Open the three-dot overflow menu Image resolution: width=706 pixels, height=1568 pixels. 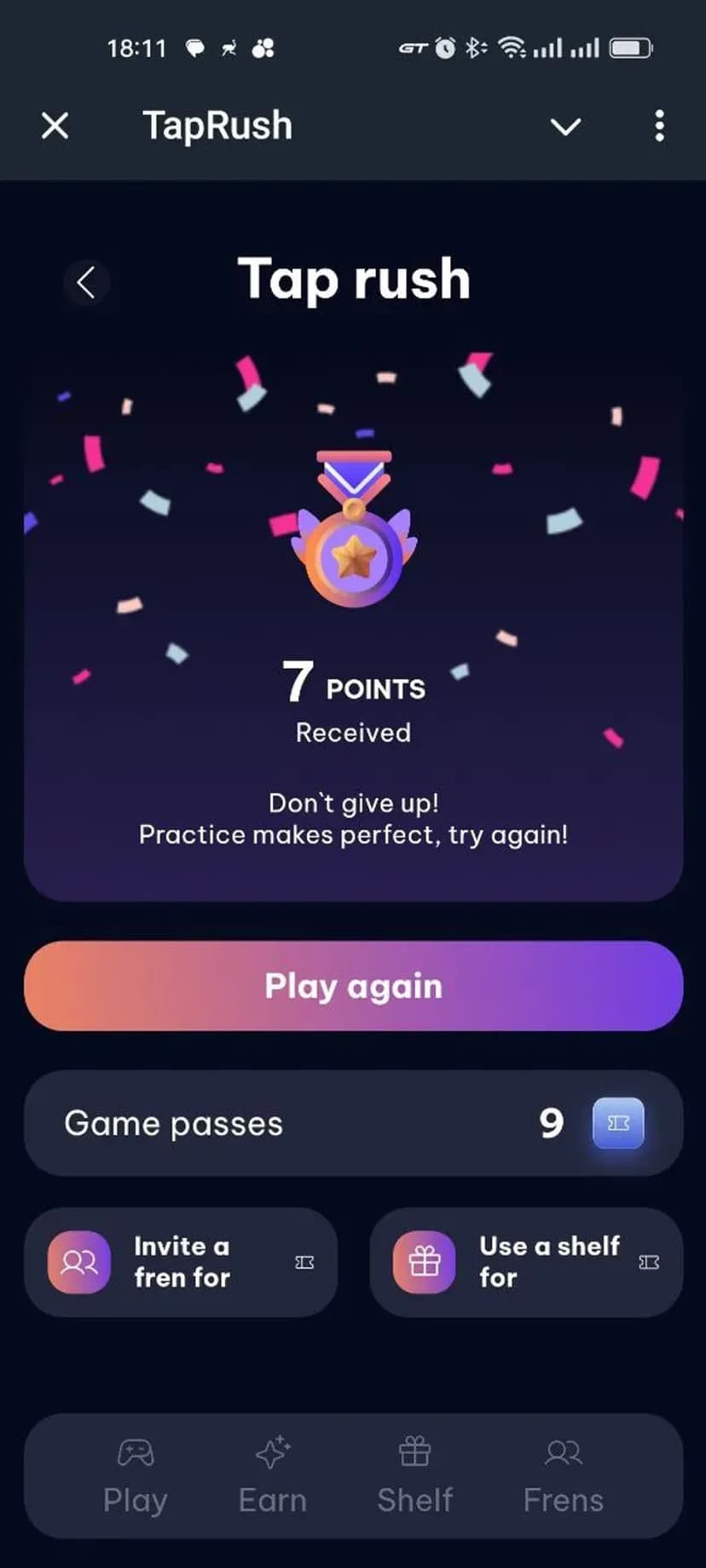[659, 126]
